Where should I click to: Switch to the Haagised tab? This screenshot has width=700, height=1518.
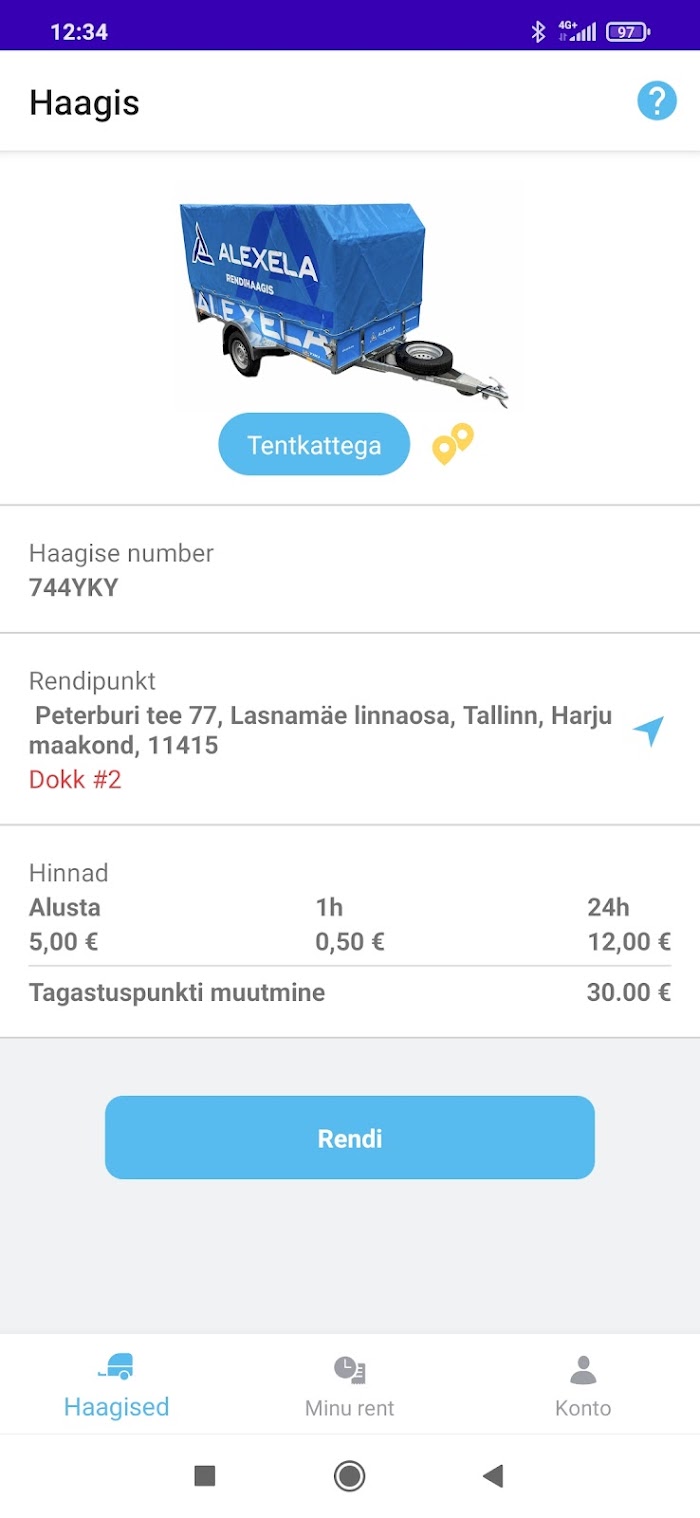[x=116, y=1386]
